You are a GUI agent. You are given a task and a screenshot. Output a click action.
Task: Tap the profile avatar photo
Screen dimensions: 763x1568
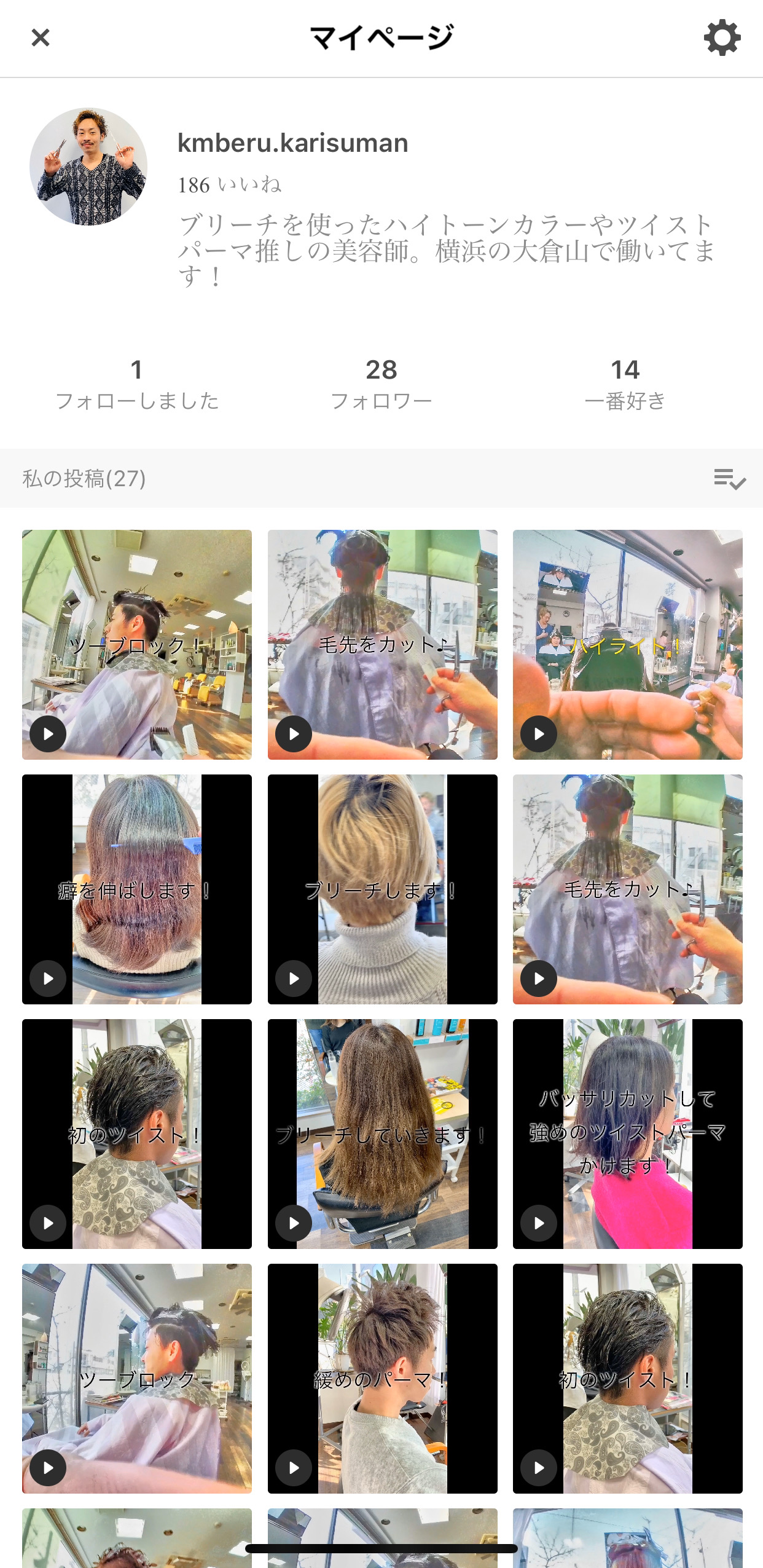point(88,167)
